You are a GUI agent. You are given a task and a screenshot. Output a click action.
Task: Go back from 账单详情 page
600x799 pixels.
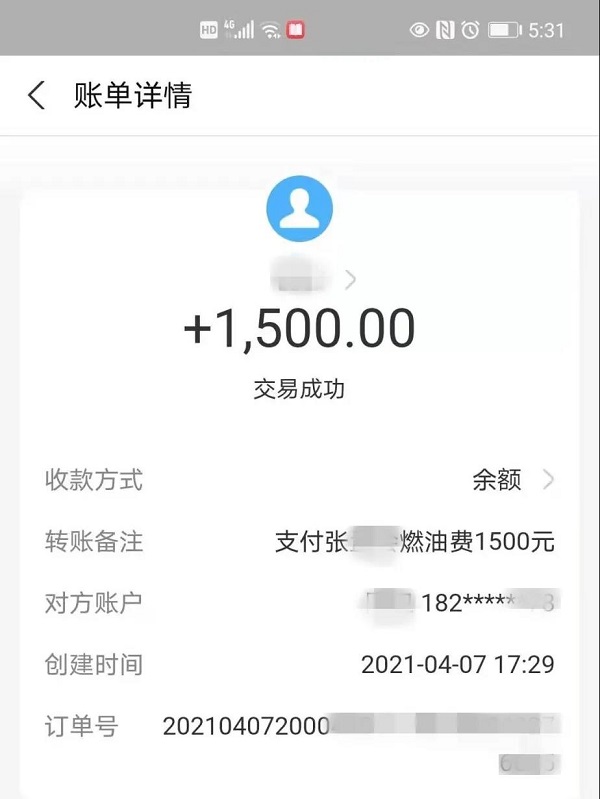pyautogui.click(x=37, y=96)
